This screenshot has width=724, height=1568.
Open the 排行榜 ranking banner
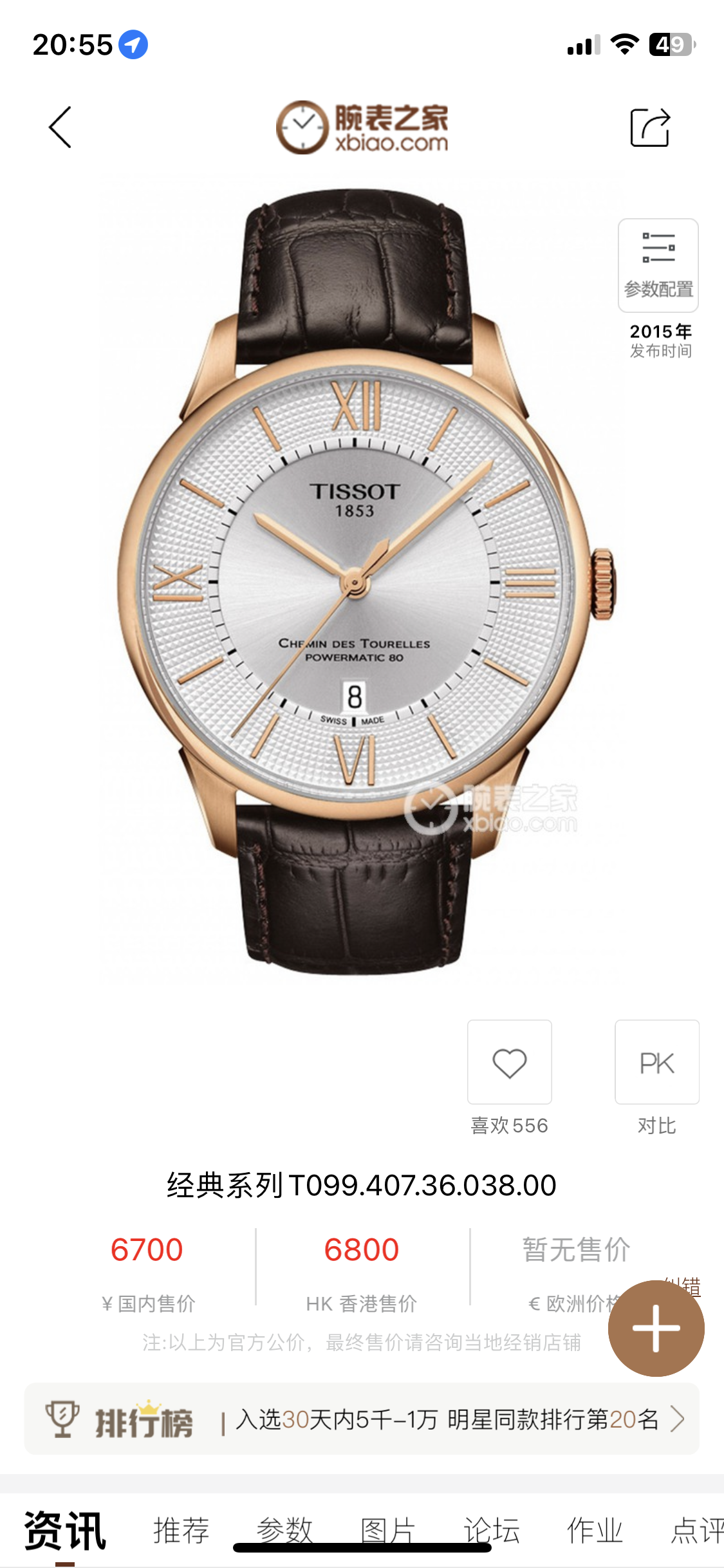362,1419
